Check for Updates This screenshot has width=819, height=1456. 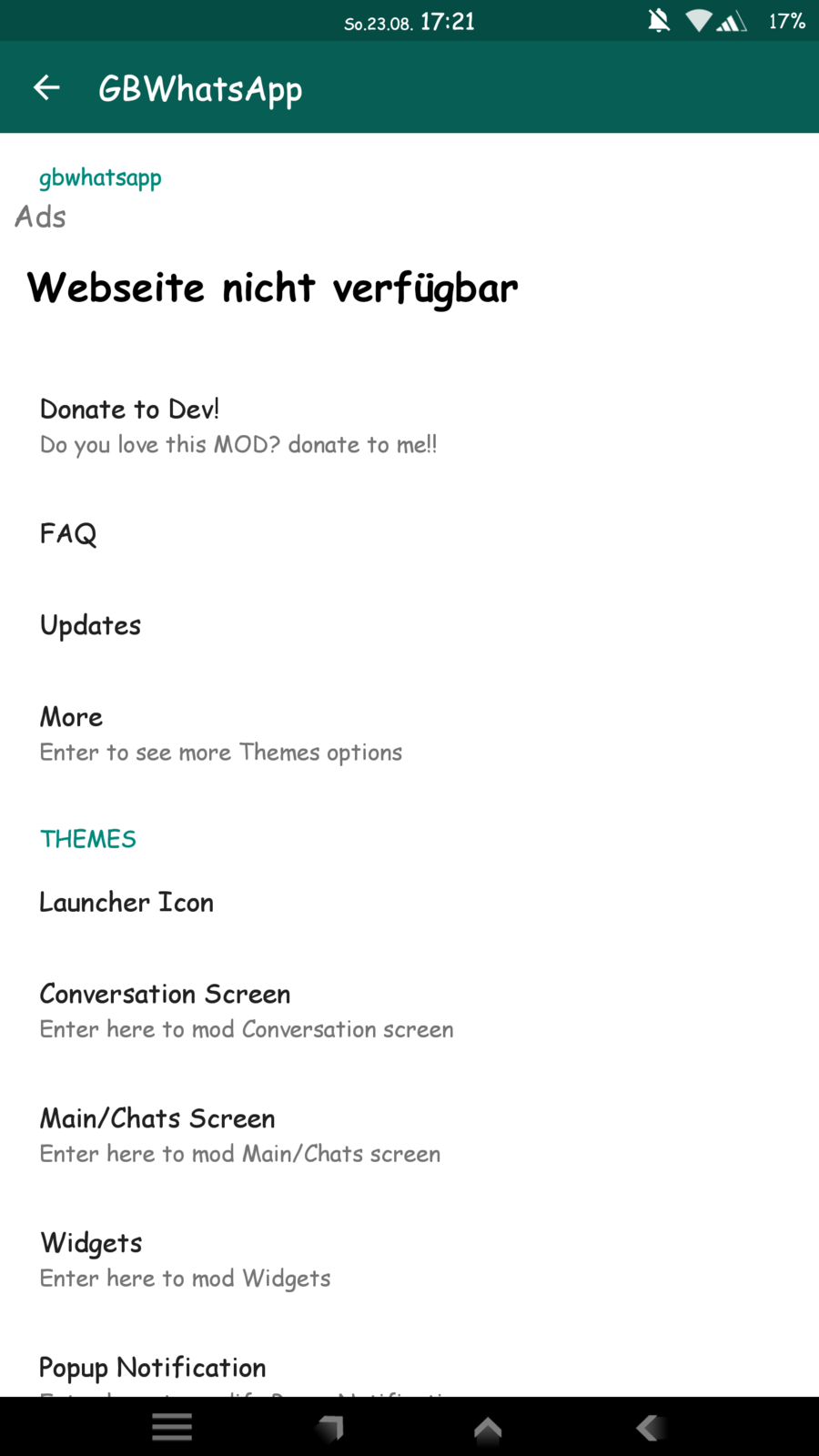[91, 625]
